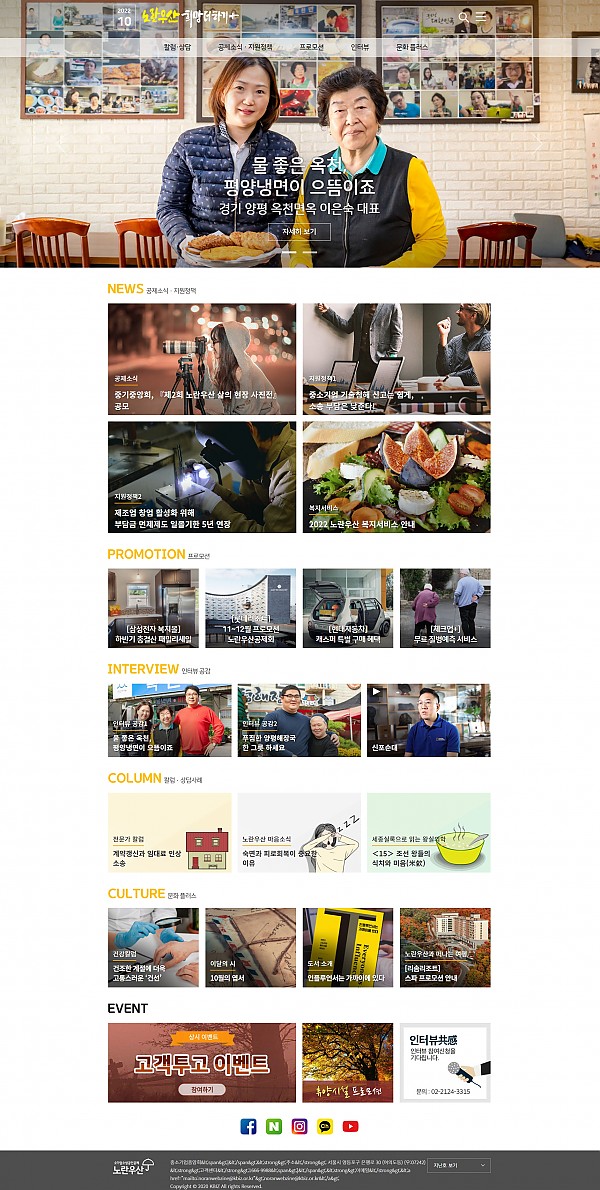Open the 문화 플러스 menu
The width and height of the screenshot is (600, 1190).
412,47
